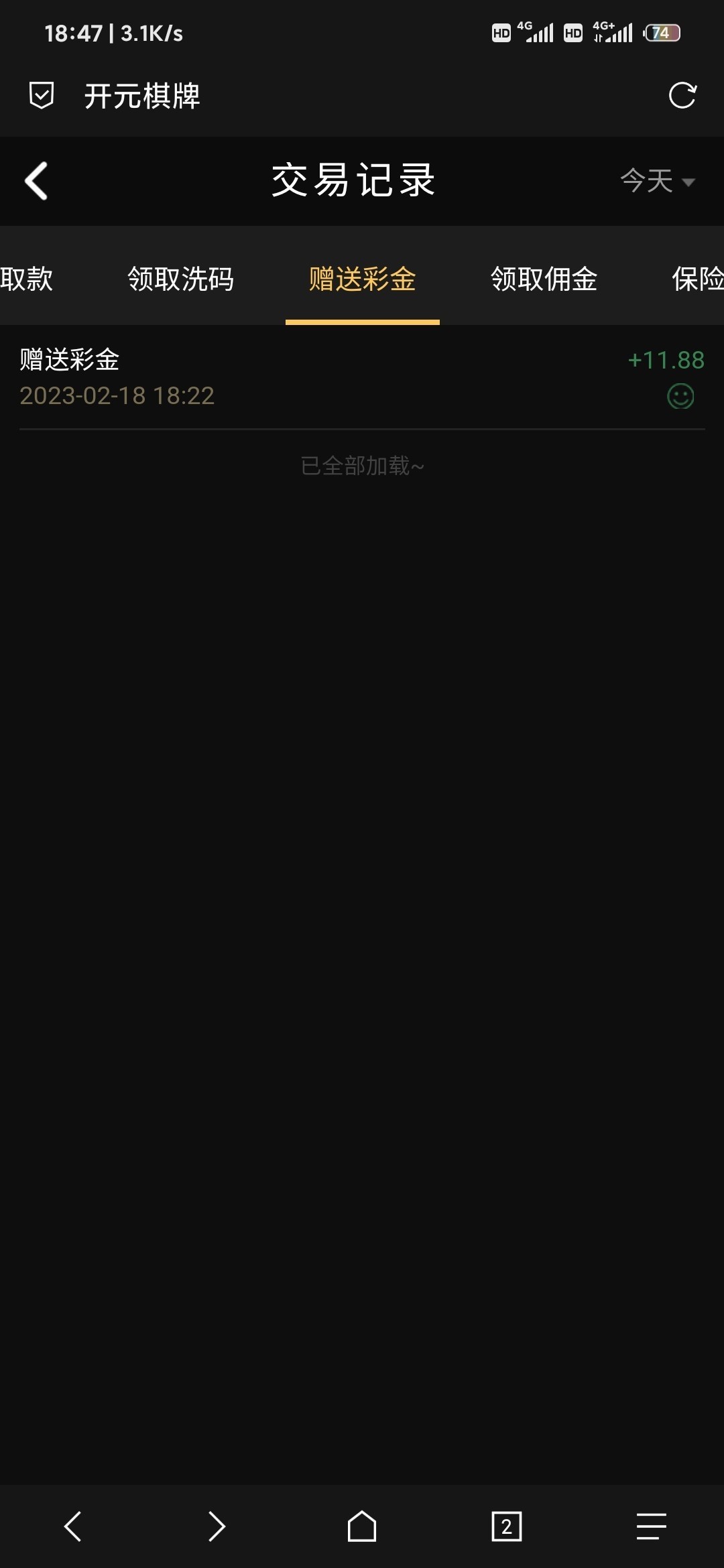Navigate back using browser toolbar arrow
This screenshot has width=724, height=1568.
pos(72,1526)
